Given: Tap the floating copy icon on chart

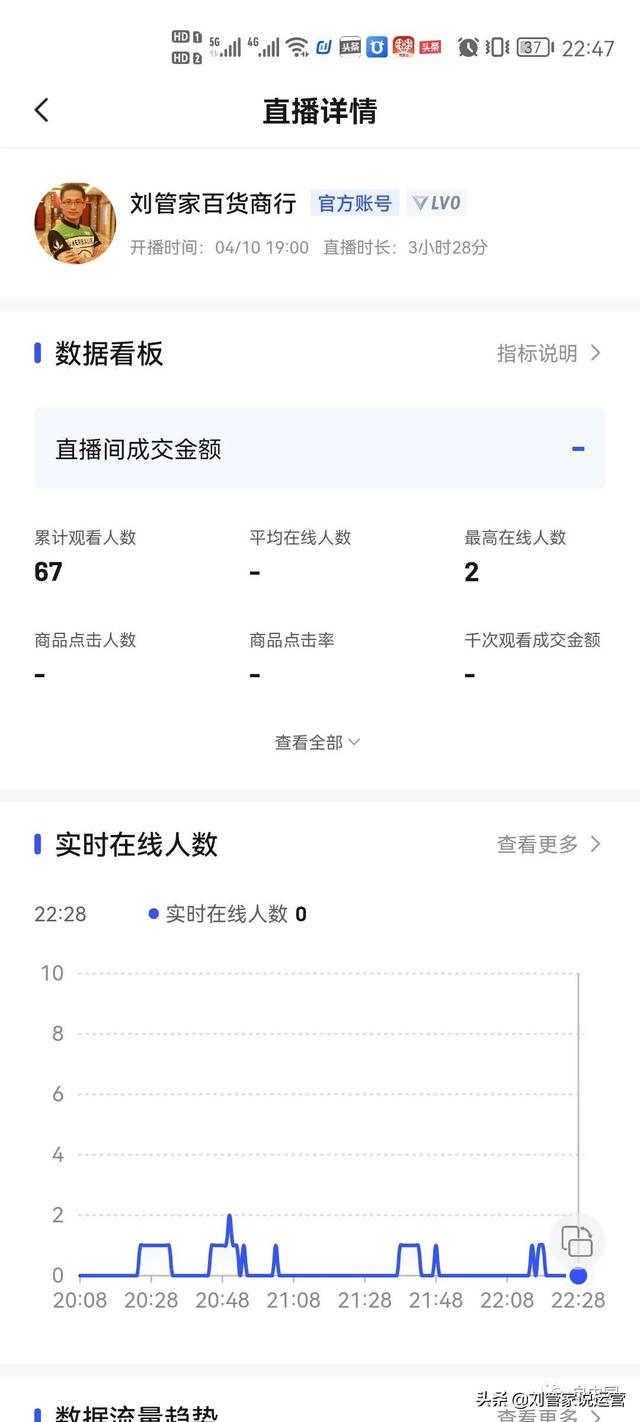Looking at the screenshot, I should tap(577, 1241).
